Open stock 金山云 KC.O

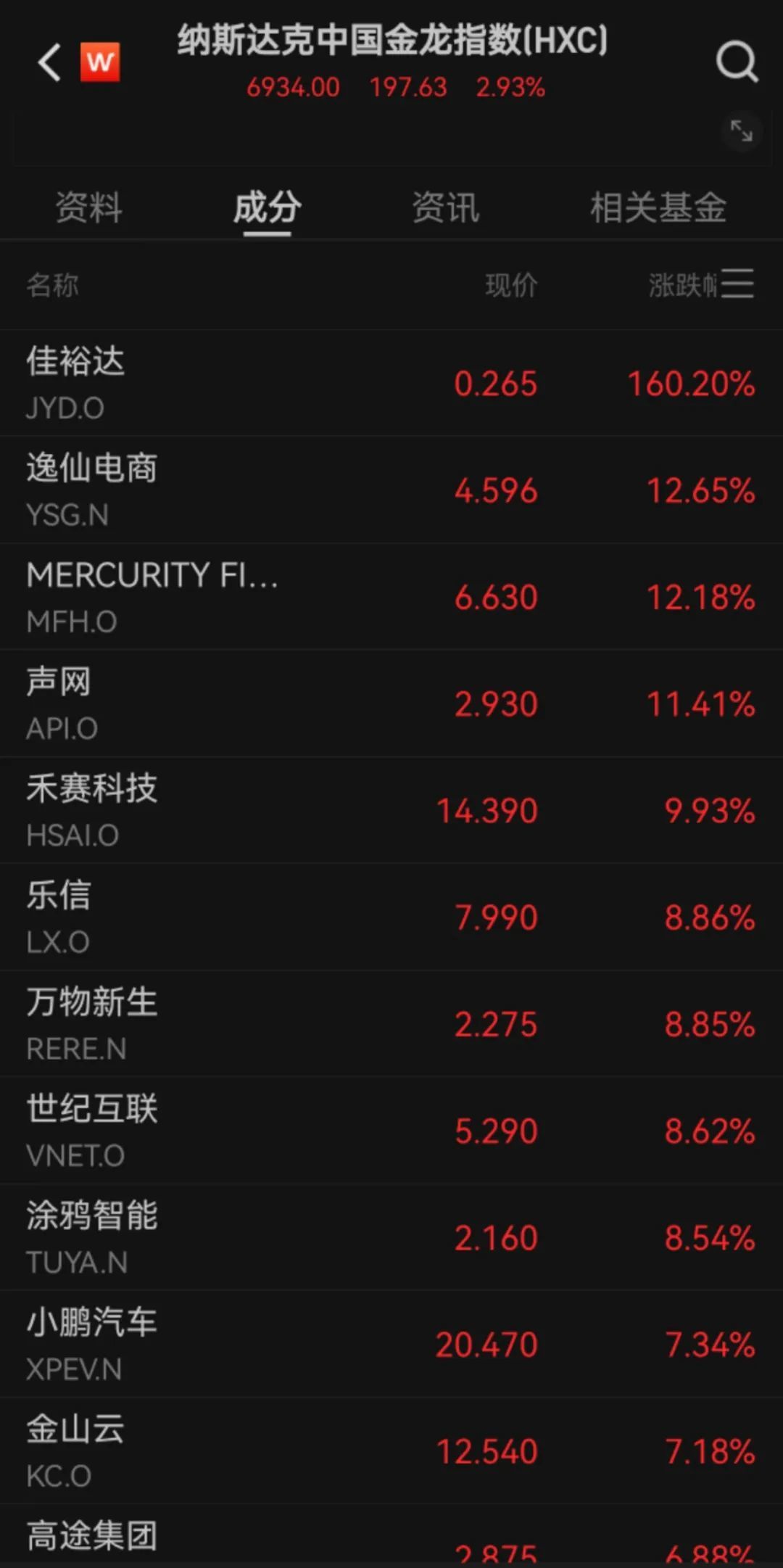tap(391, 1451)
